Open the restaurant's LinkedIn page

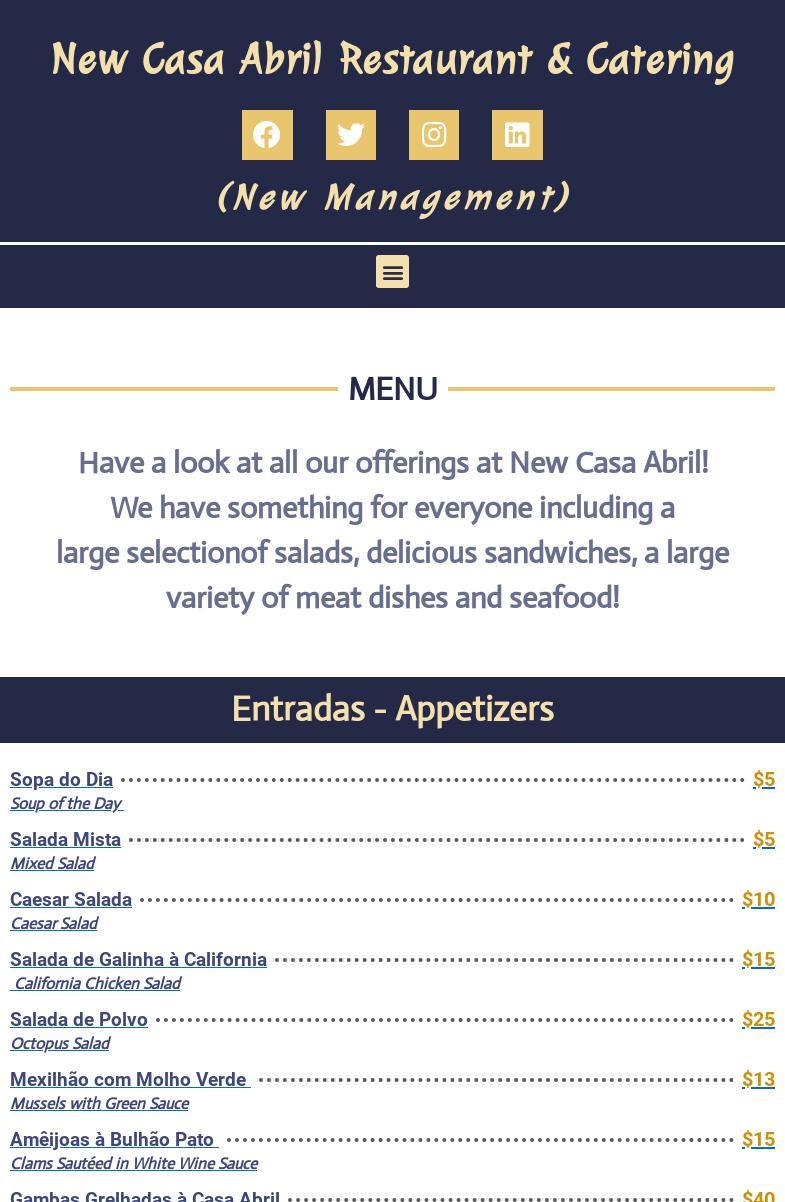click(x=517, y=135)
